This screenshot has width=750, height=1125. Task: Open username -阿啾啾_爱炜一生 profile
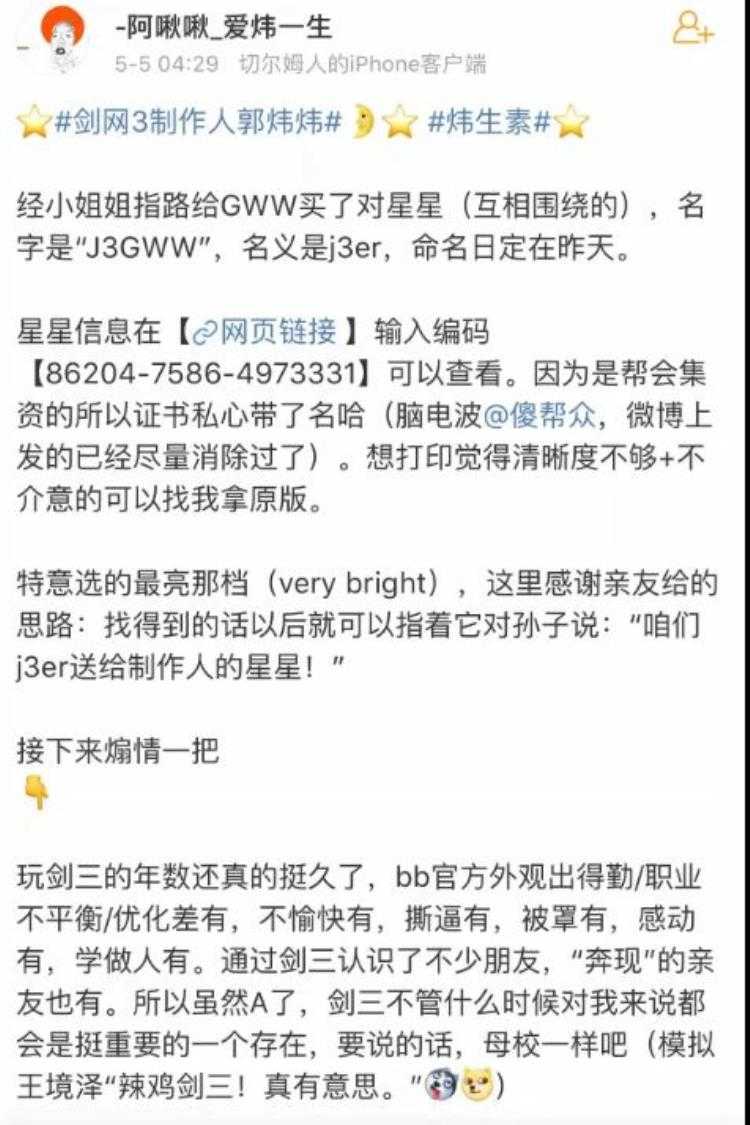click(223, 27)
